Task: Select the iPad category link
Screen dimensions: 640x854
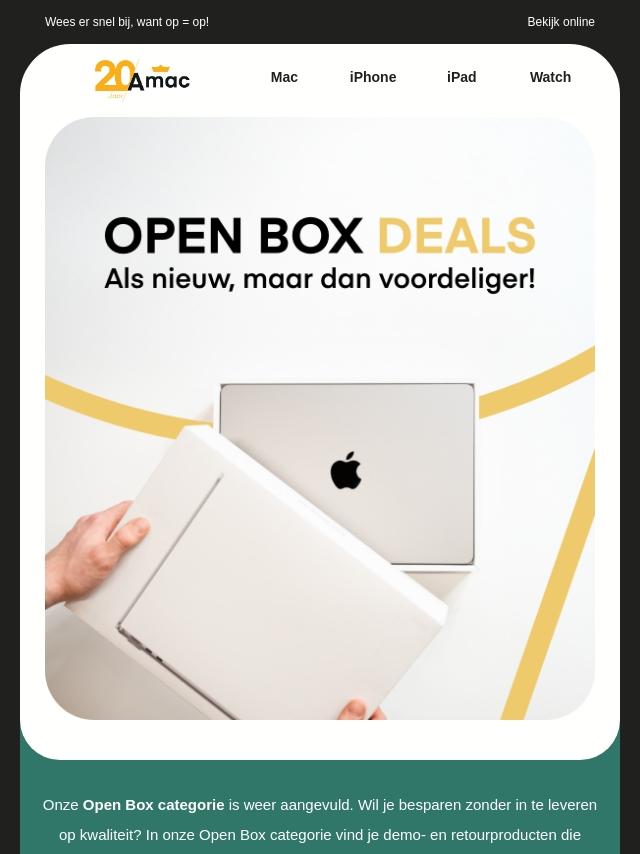Action: pos(461,77)
